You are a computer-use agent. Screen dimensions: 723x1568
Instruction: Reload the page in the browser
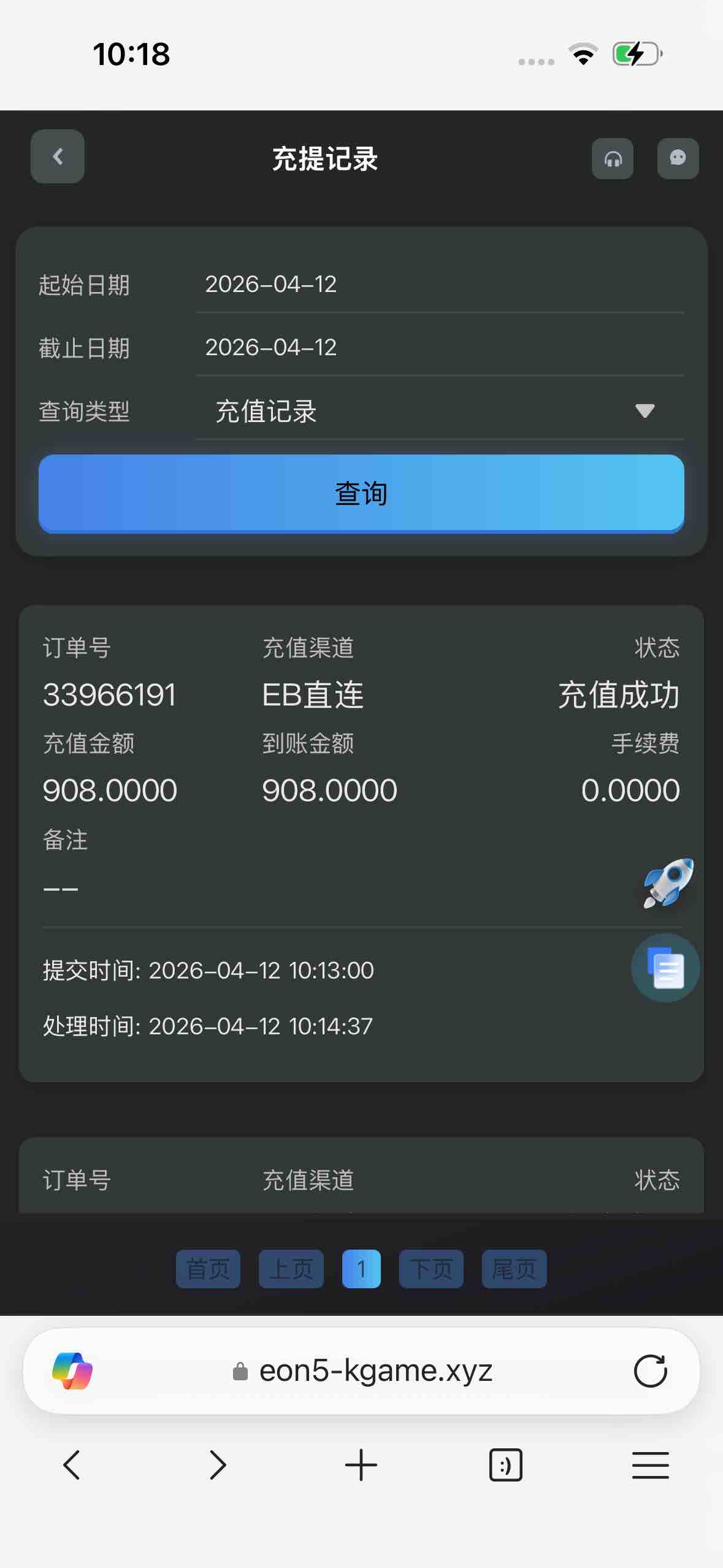coord(650,1370)
